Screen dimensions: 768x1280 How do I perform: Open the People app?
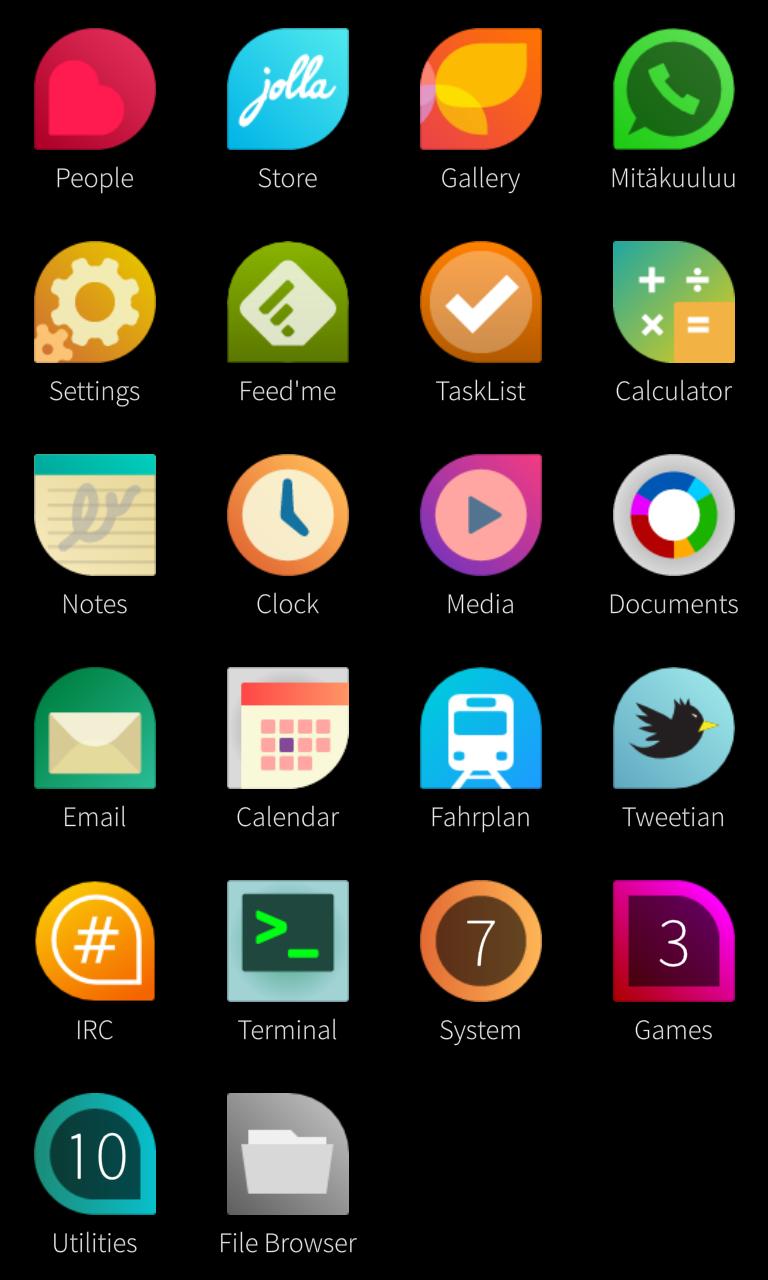pyautogui.click(x=95, y=90)
